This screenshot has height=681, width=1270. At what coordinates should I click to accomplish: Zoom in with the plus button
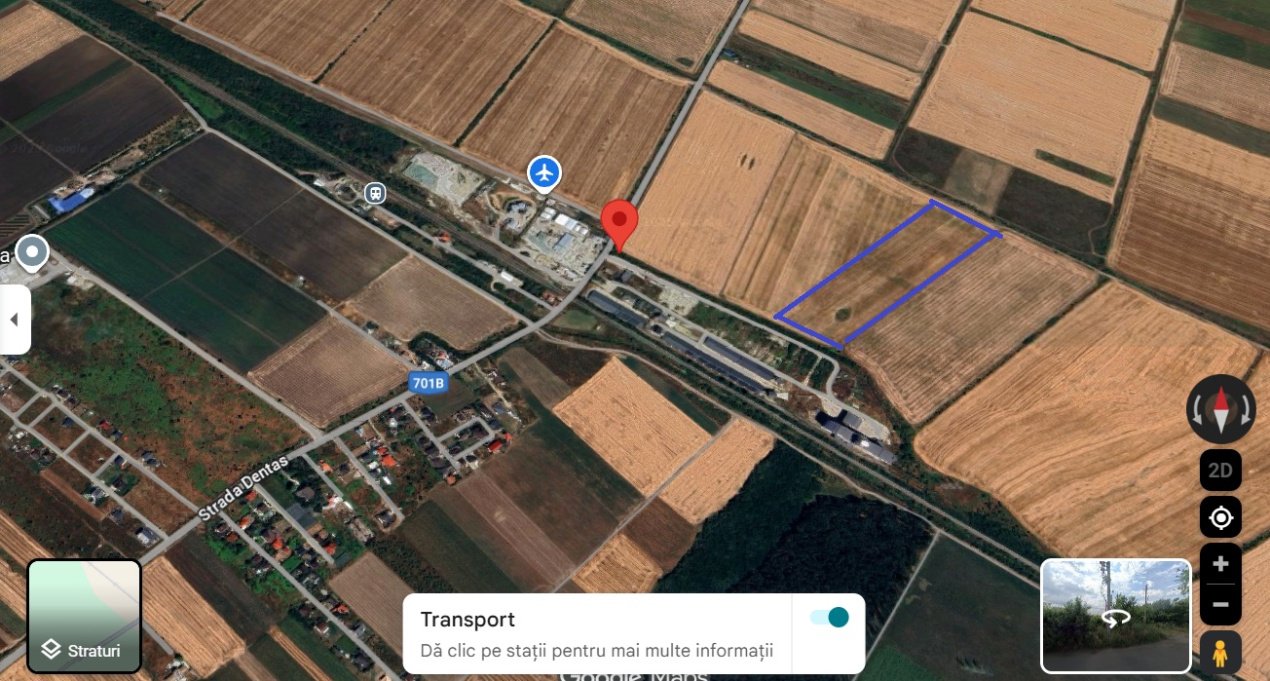coord(1220,564)
